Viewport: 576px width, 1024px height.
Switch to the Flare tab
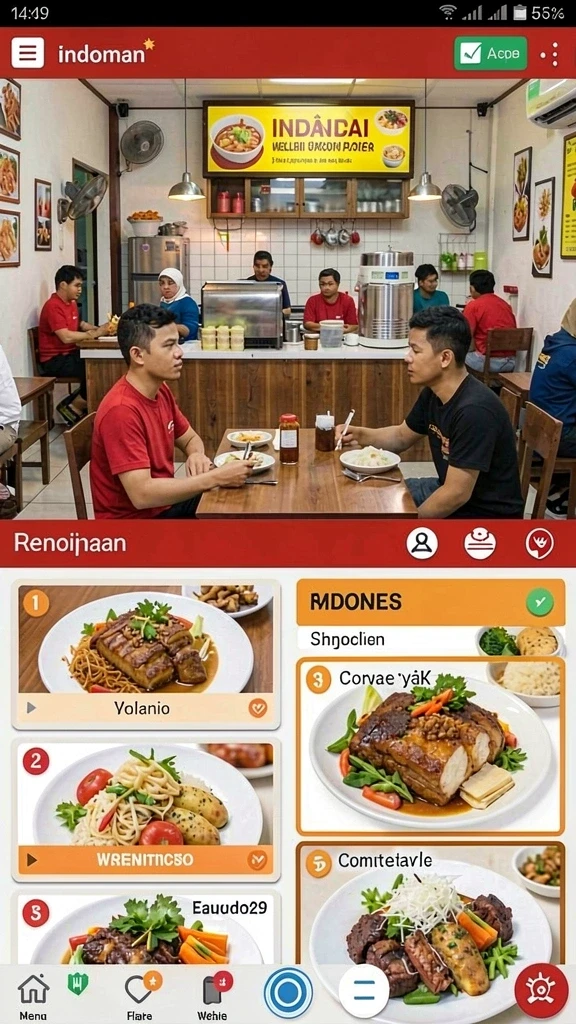click(x=140, y=995)
